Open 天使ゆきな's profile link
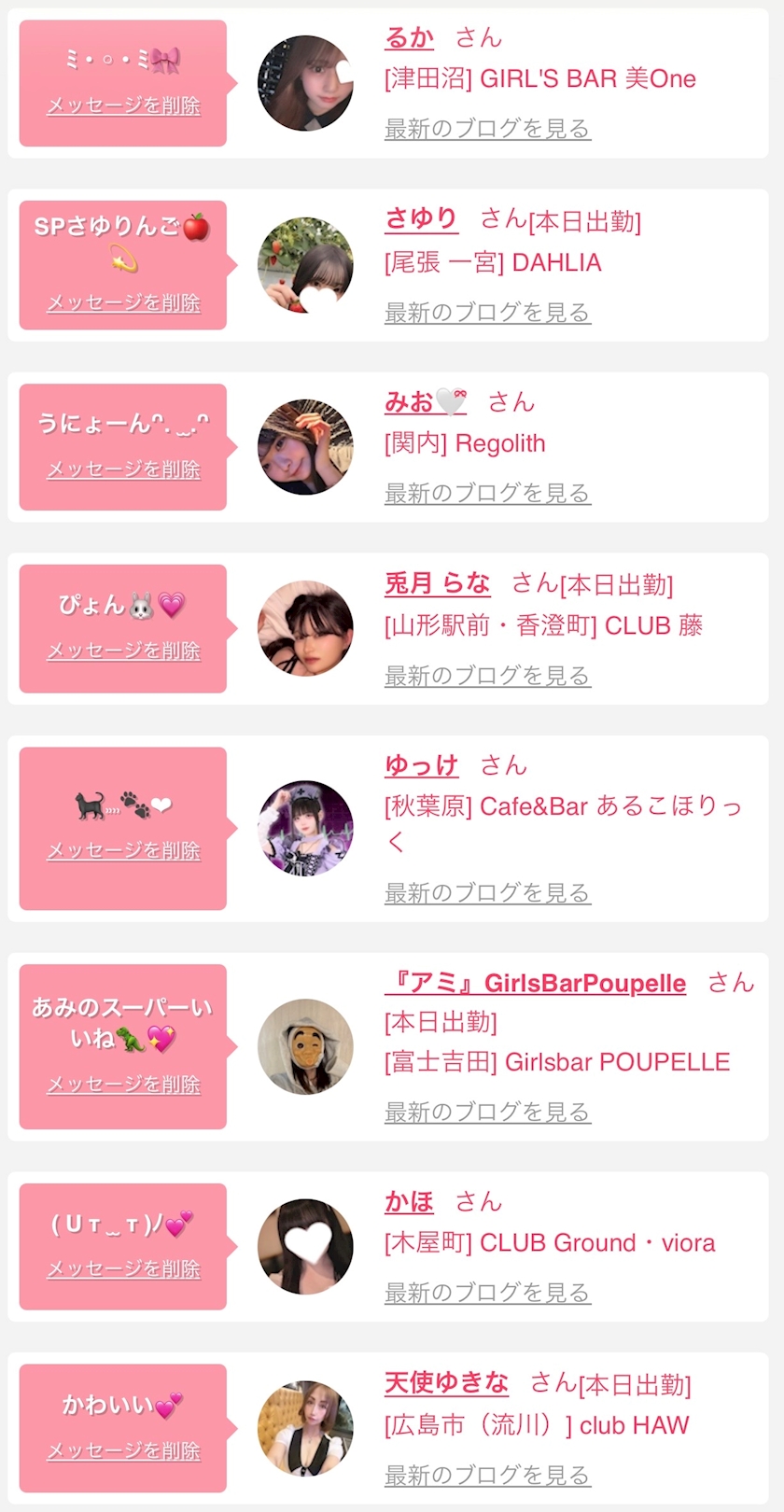The height and width of the screenshot is (1512, 784). [x=446, y=1383]
